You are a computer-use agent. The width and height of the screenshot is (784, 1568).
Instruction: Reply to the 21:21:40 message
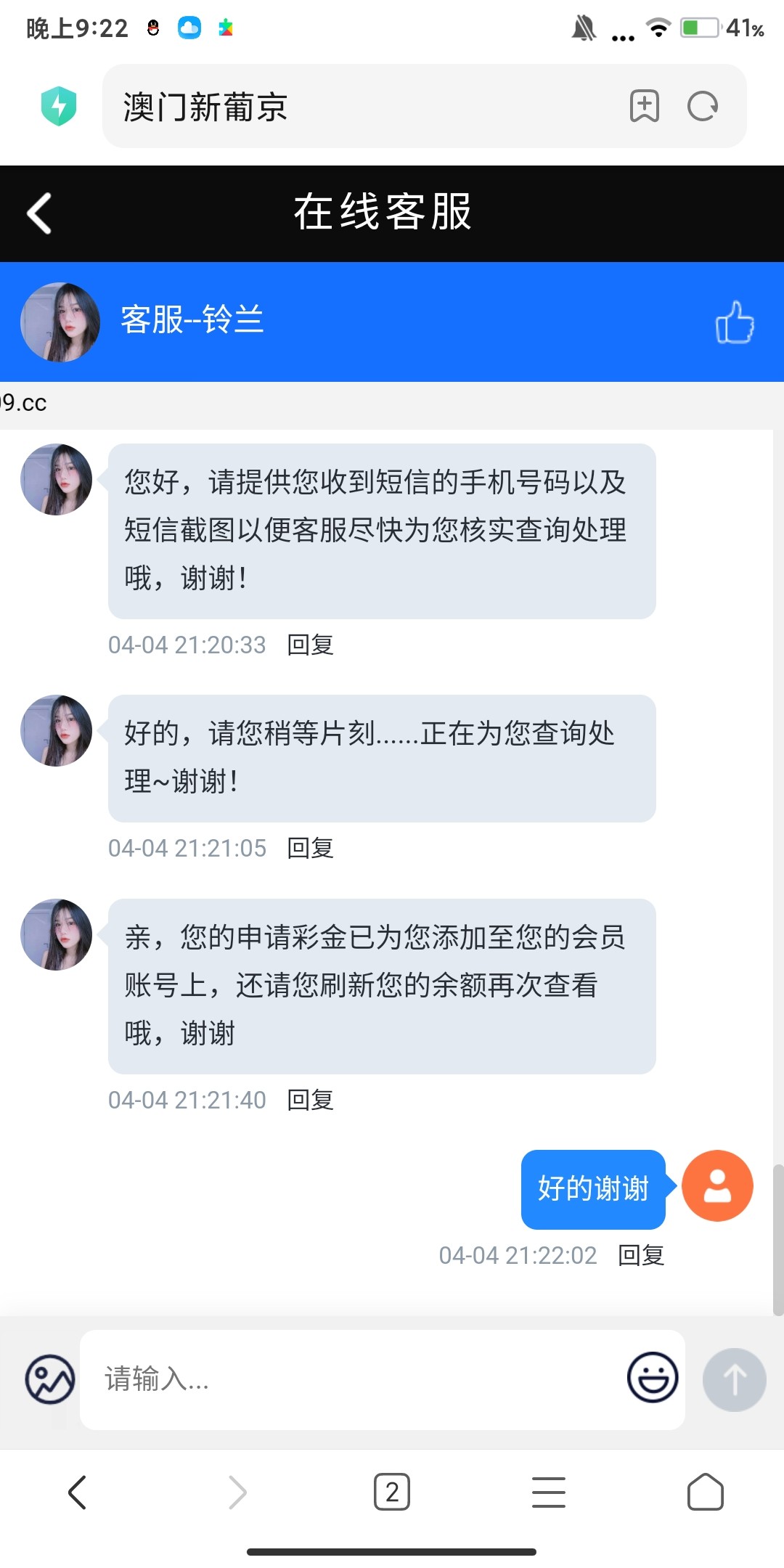(x=311, y=1100)
